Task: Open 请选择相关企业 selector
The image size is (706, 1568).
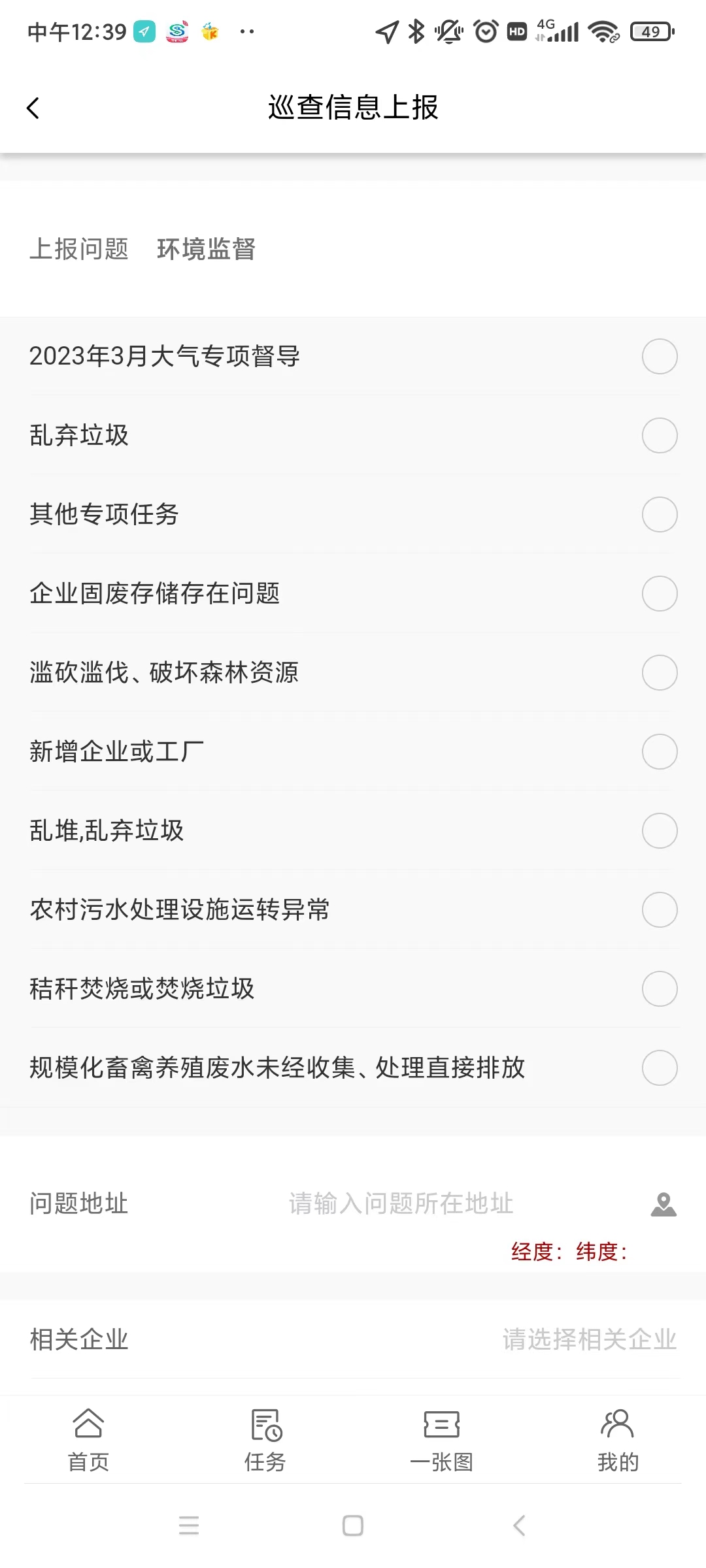Action: (x=589, y=1339)
